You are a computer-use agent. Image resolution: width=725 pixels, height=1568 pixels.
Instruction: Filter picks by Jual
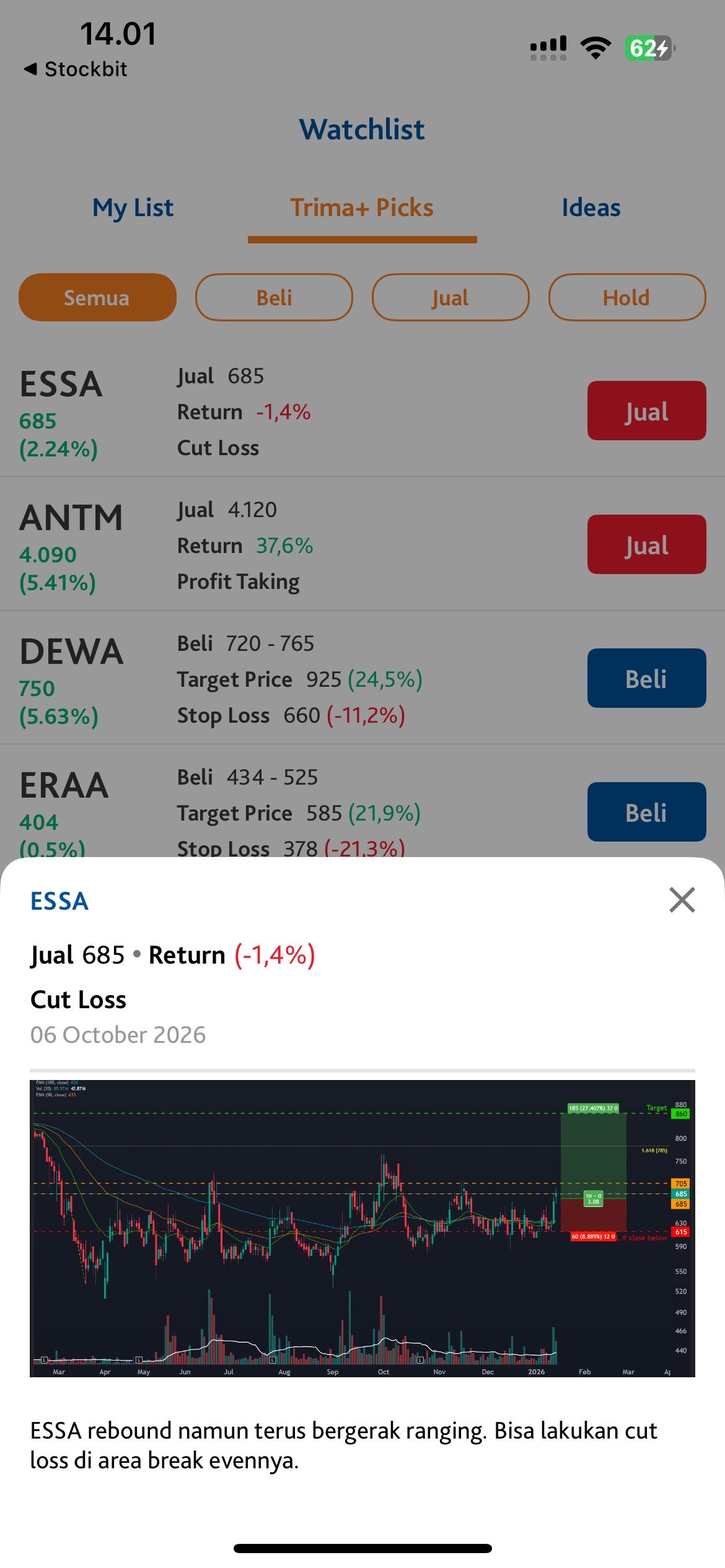(x=450, y=298)
